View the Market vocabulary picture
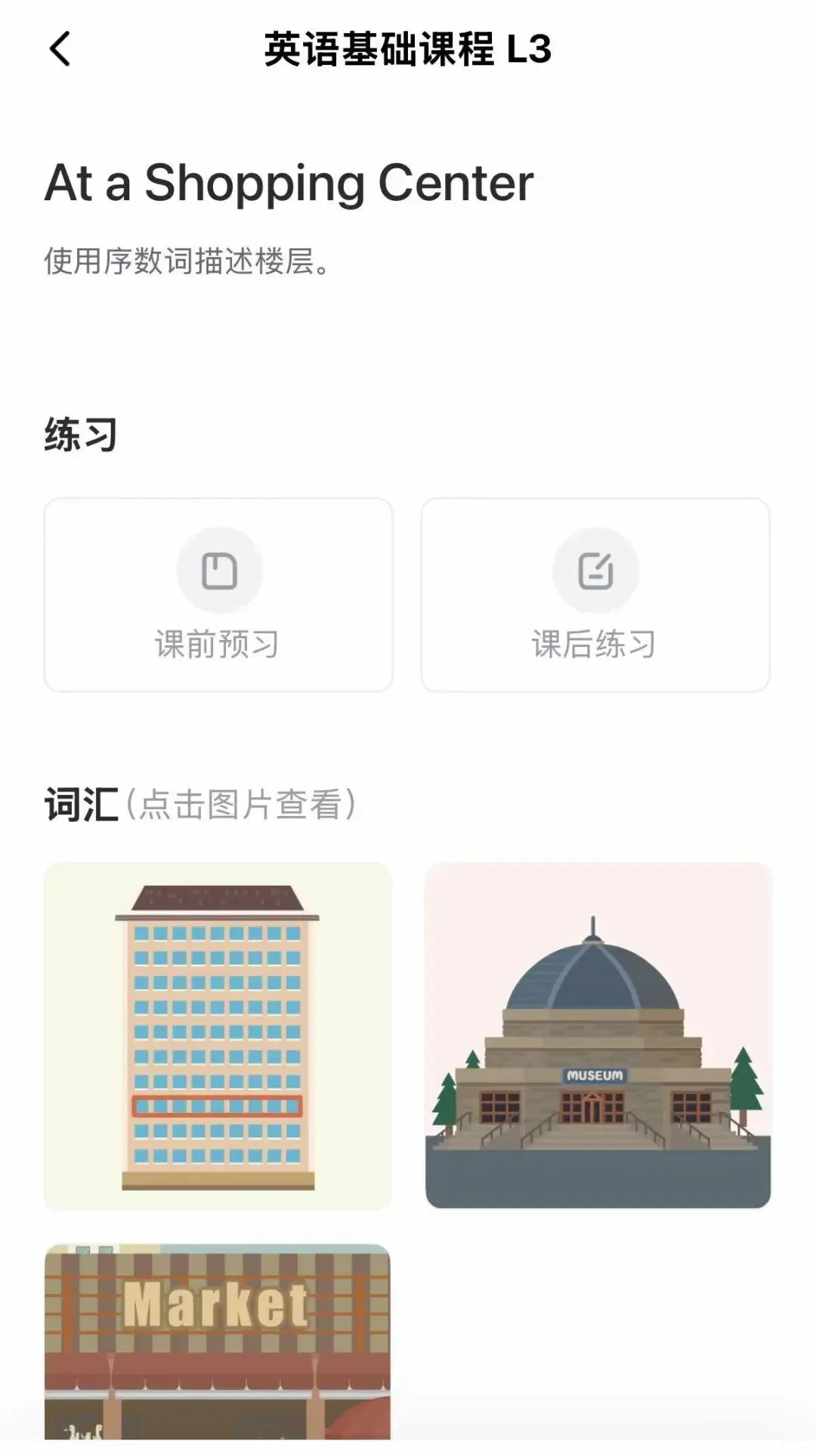Viewport: 816px width, 1456px height. [218, 1342]
